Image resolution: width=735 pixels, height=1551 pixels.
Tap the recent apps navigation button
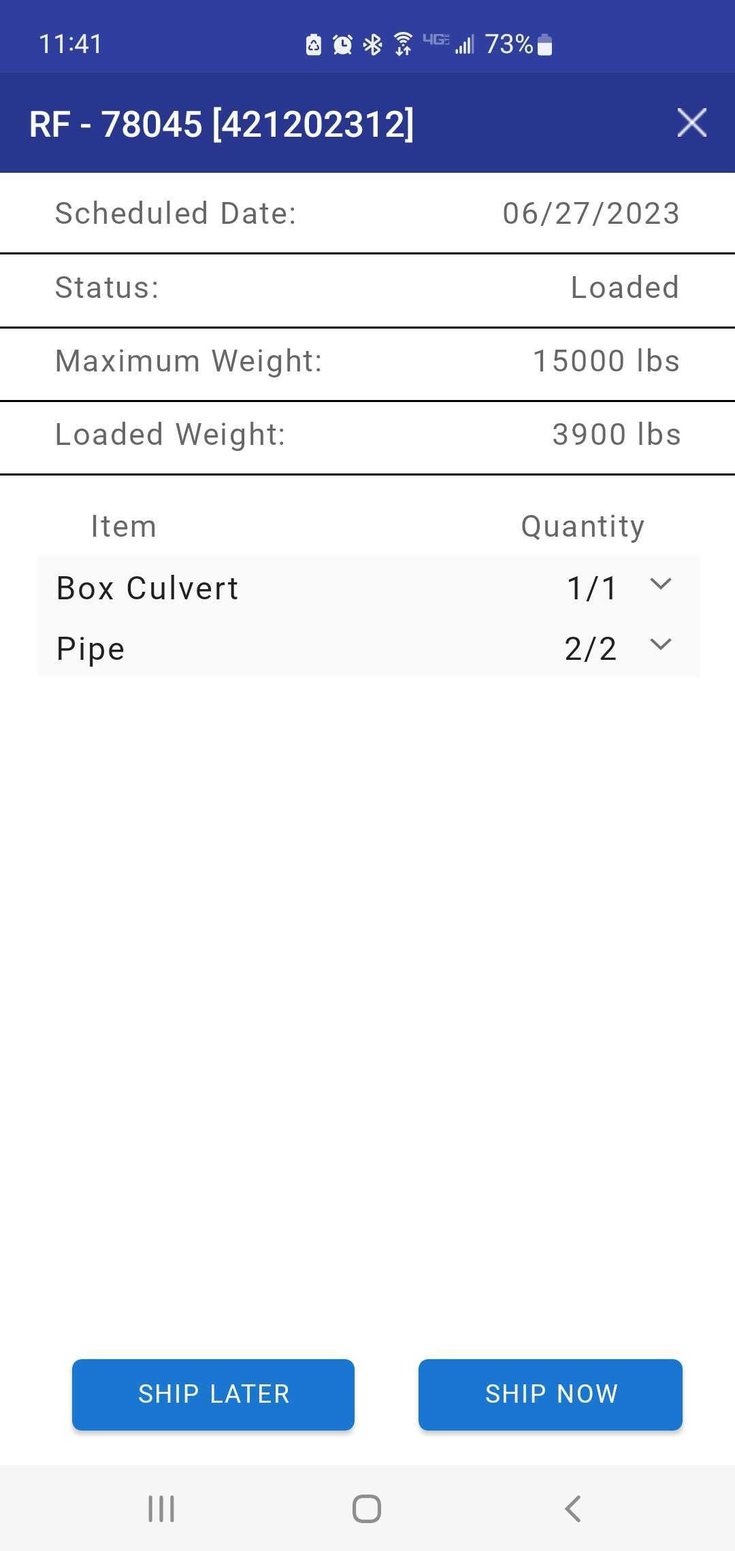[160, 1509]
